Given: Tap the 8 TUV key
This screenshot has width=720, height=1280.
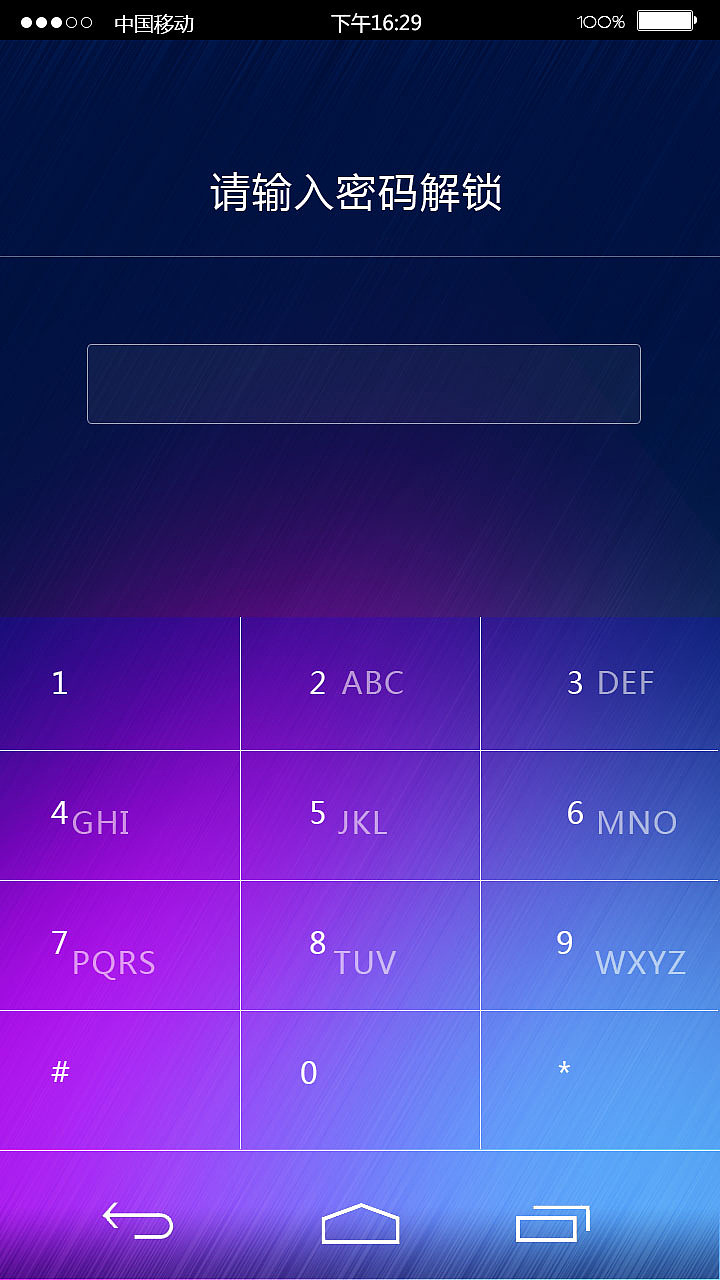Looking at the screenshot, I should (360, 946).
